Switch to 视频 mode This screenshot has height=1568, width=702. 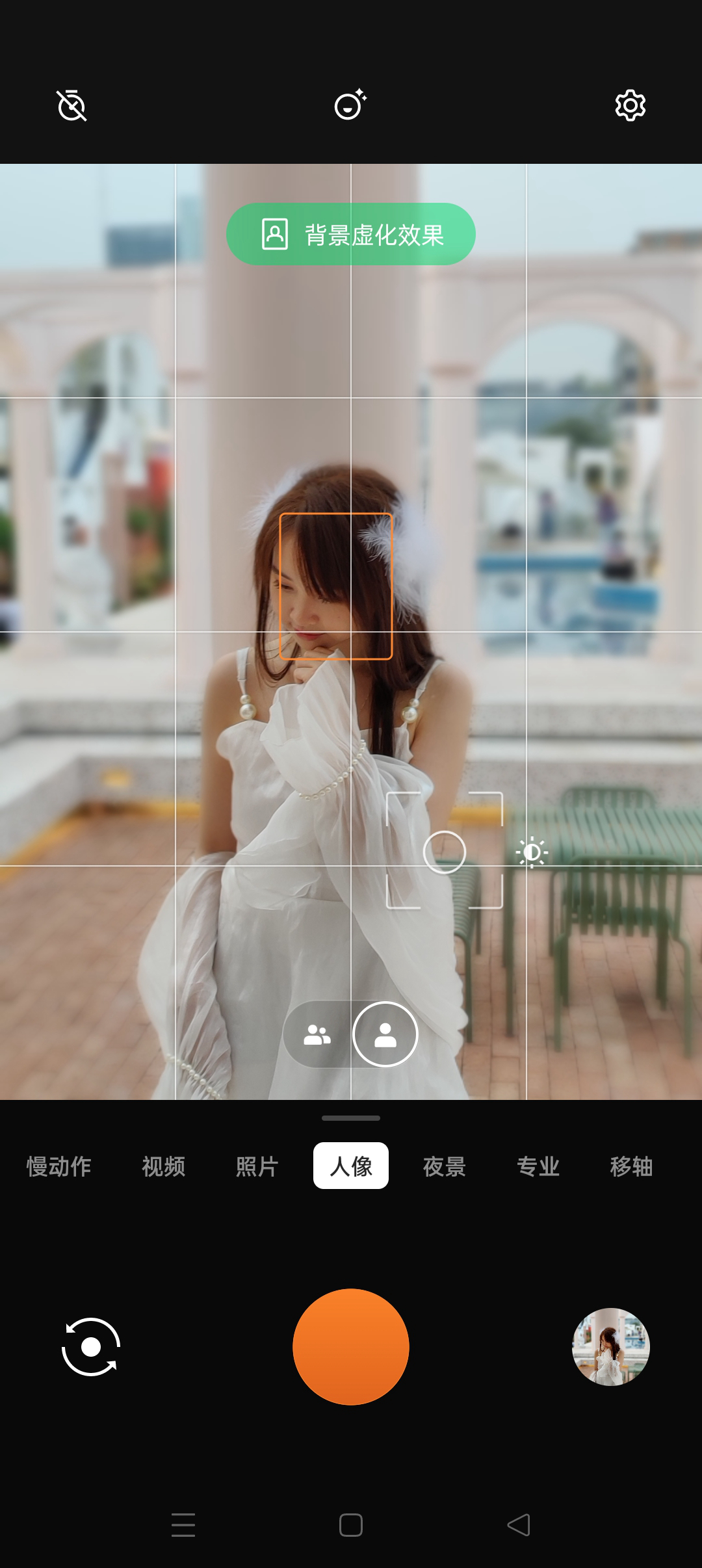click(x=164, y=1166)
